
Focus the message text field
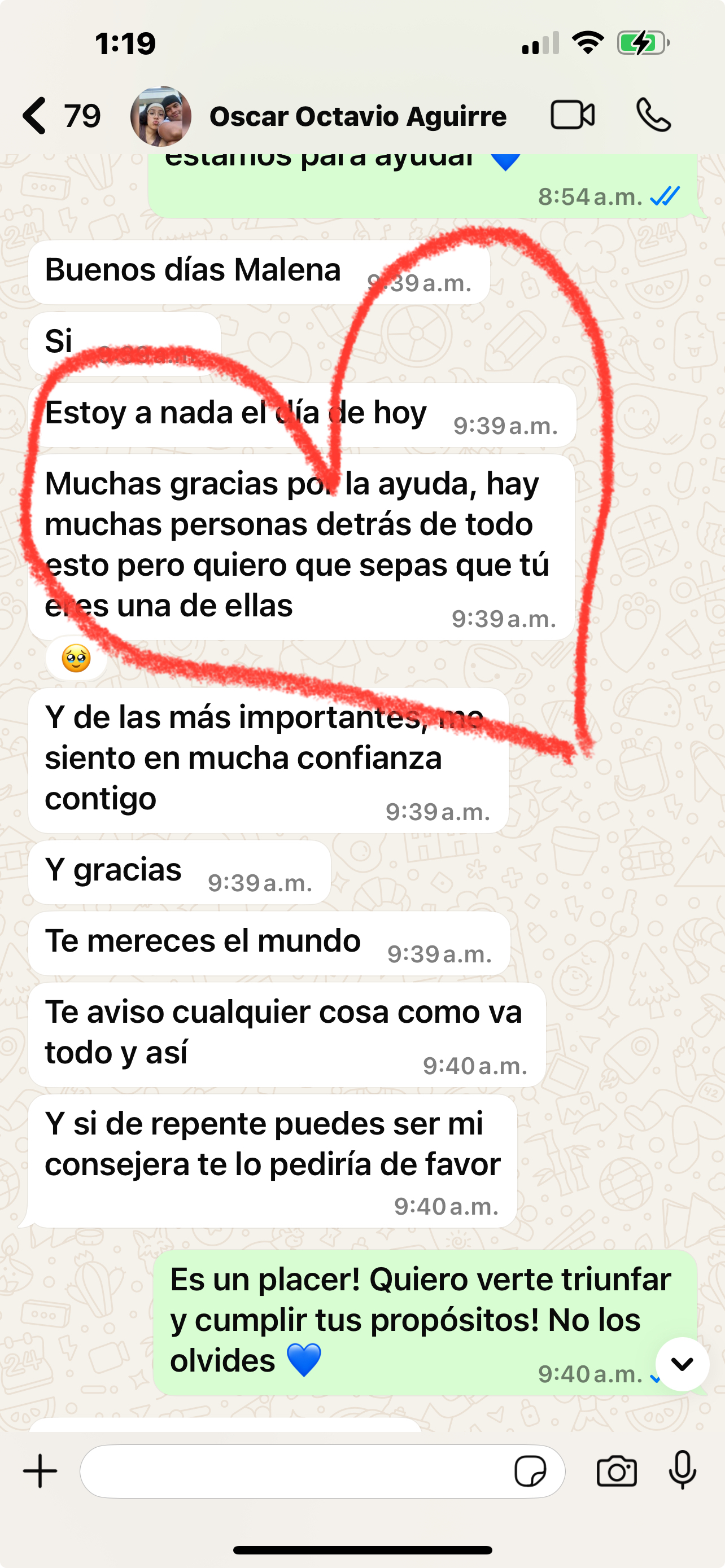[292, 1471]
